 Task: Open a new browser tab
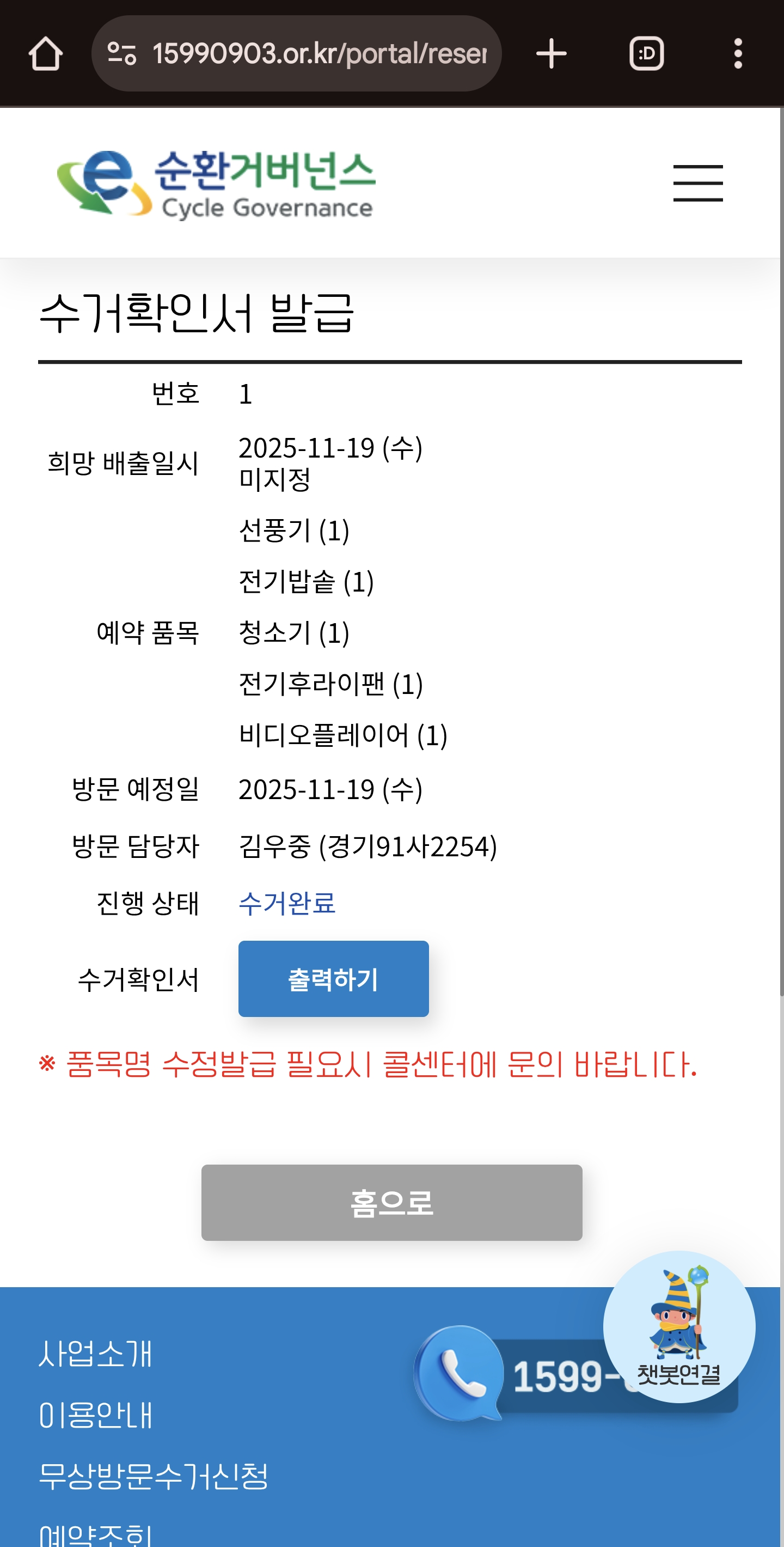click(551, 54)
